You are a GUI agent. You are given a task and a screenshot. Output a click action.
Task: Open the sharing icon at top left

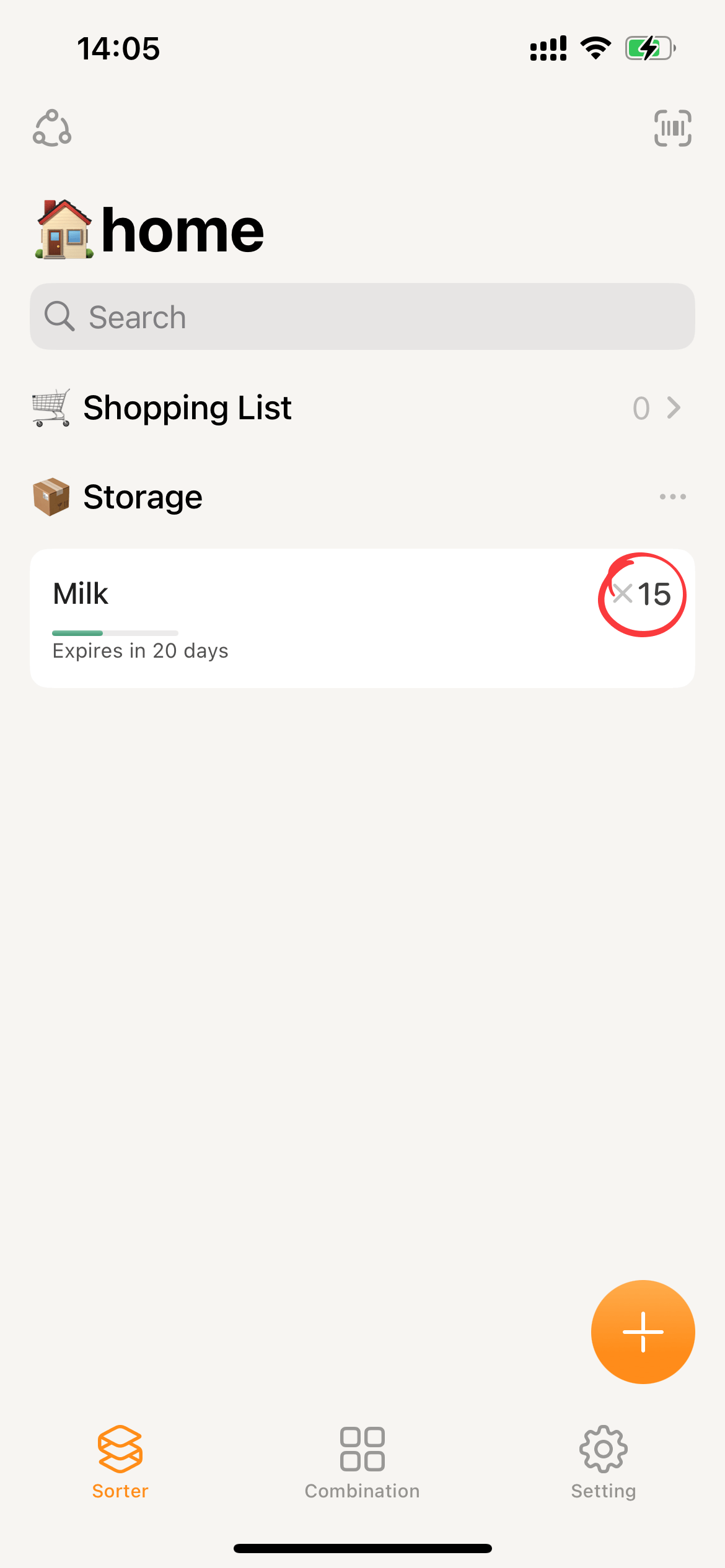point(52,128)
